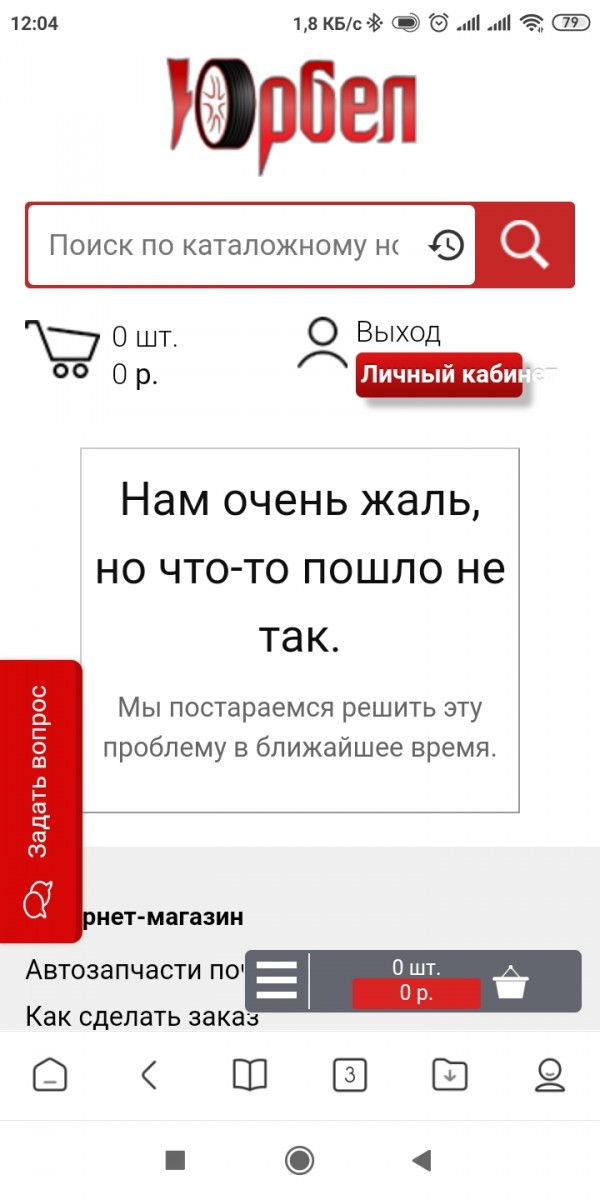The height and width of the screenshot is (1200, 600).
Task: Tap the browser home button
Action: (x=50, y=1075)
